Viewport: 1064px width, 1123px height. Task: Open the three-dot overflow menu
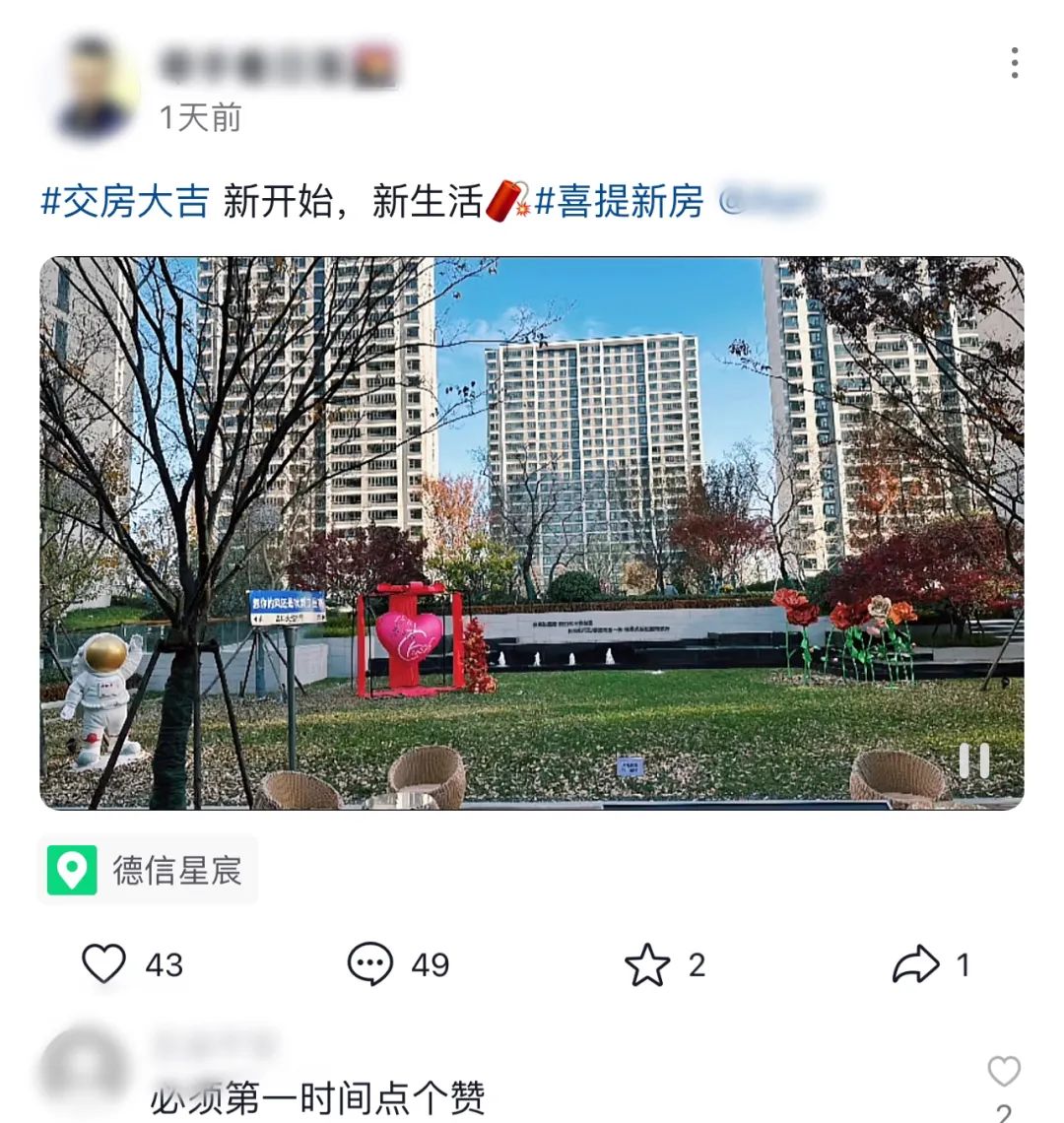click(x=1014, y=64)
